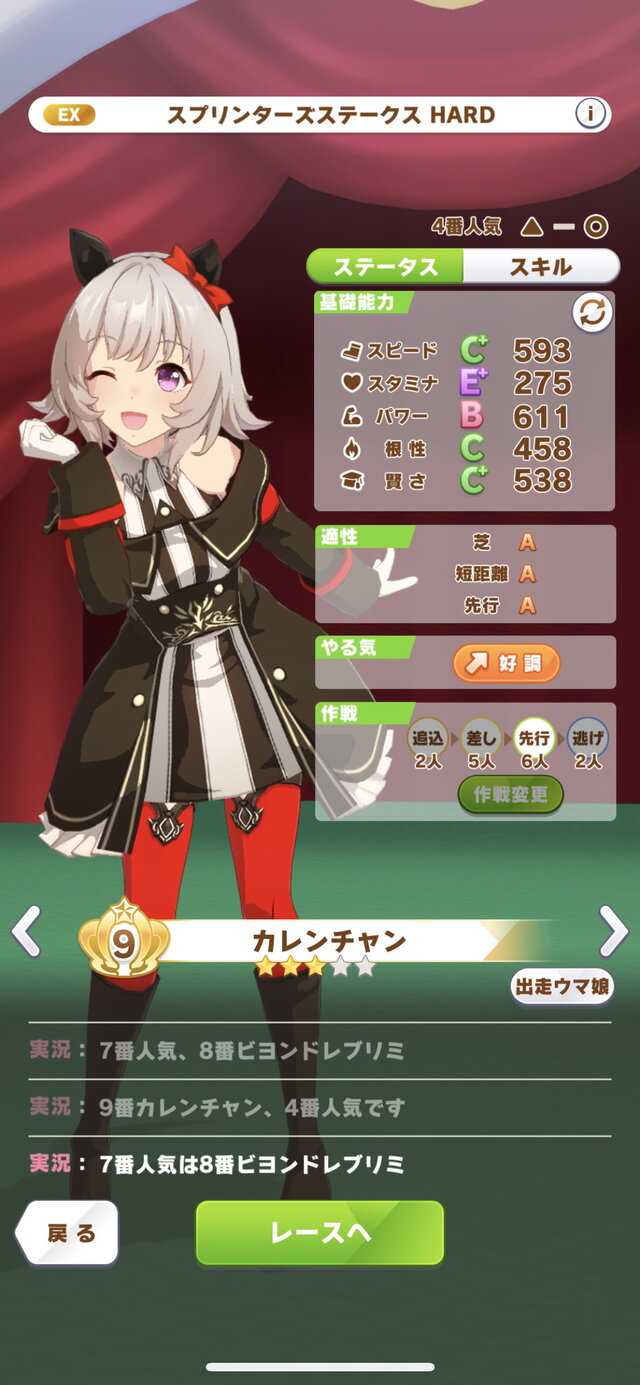Image resolution: width=640 pixels, height=1385 pixels.
Task: Open the 出走ウマ娘 list
Action: click(x=562, y=987)
